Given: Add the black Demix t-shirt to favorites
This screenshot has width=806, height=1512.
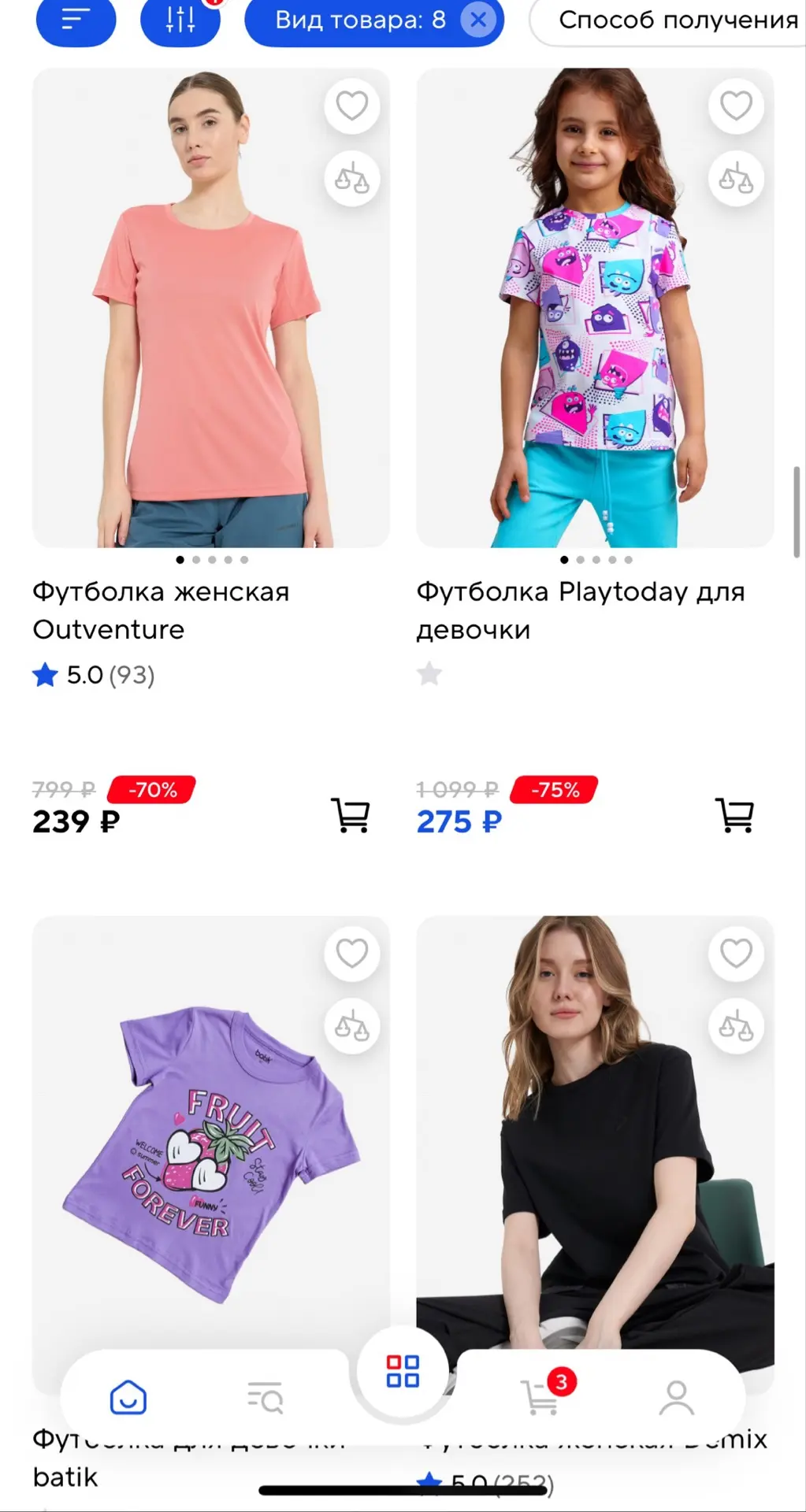Looking at the screenshot, I should 736,953.
